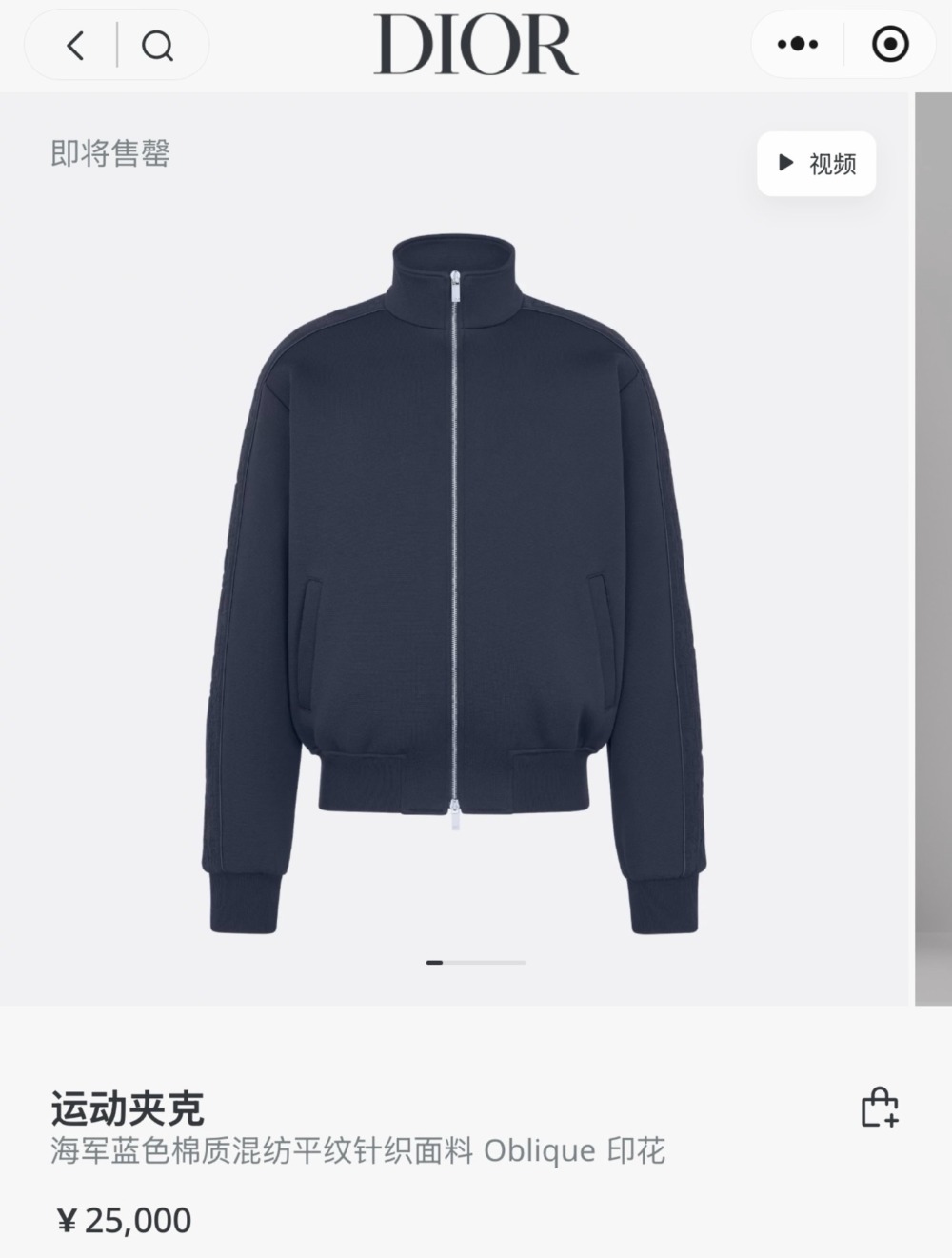Add the jacket to the shopping bag
Screen dimensions: 952x1258
coord(879,1108)
